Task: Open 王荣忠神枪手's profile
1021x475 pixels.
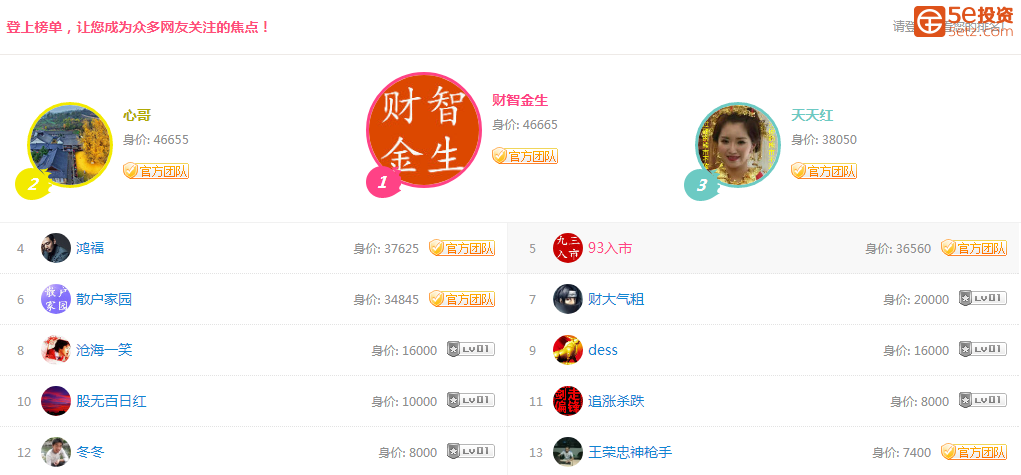Action: (630, 452)
